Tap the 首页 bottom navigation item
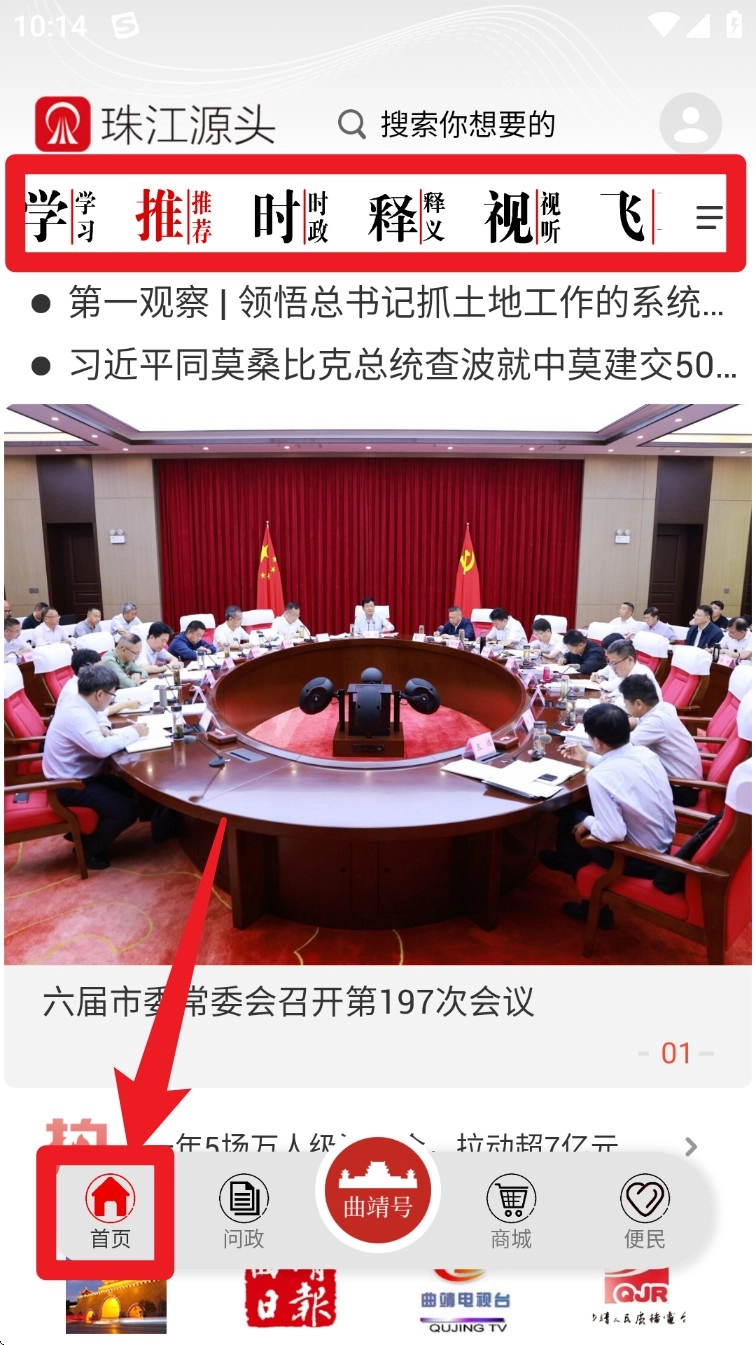 pos(110,1212)
